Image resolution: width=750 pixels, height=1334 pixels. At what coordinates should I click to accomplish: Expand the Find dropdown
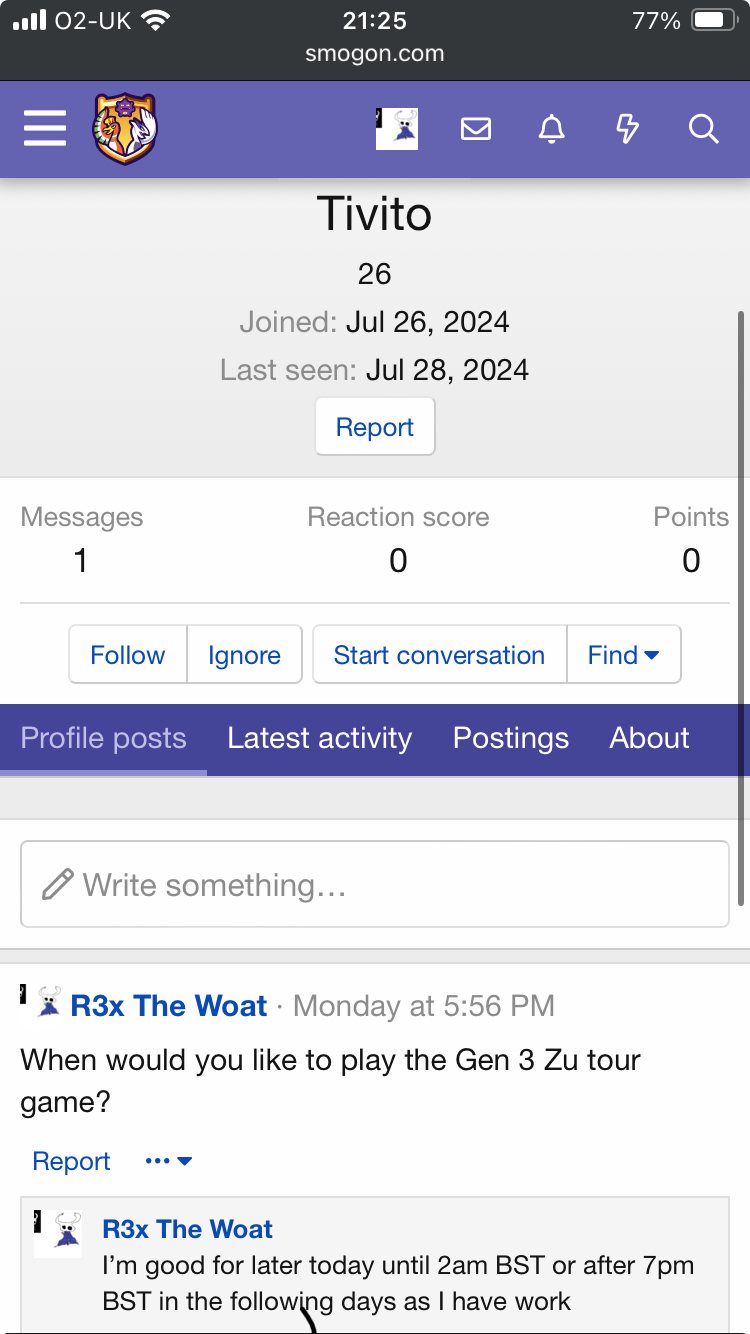click(x=624, y=655)
